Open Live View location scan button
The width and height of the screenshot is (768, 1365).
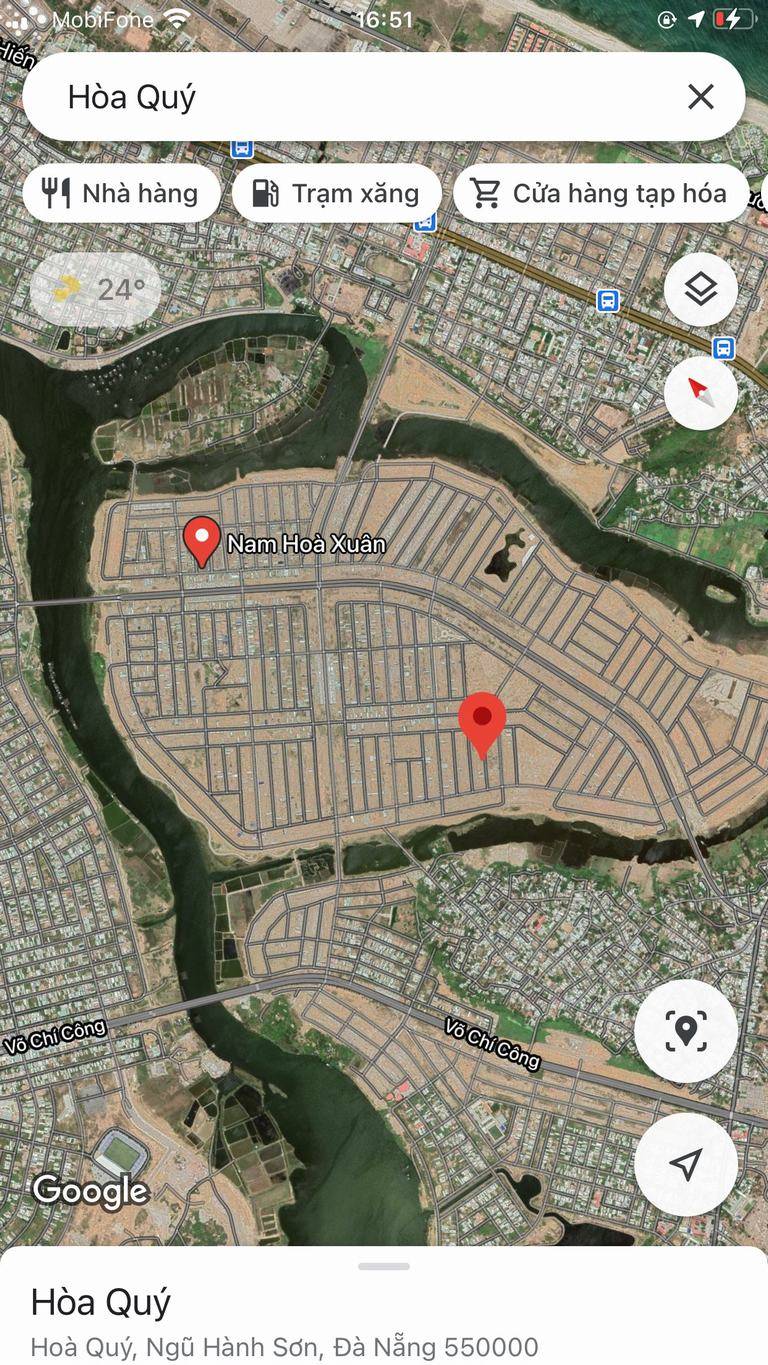pos(686,1031)
